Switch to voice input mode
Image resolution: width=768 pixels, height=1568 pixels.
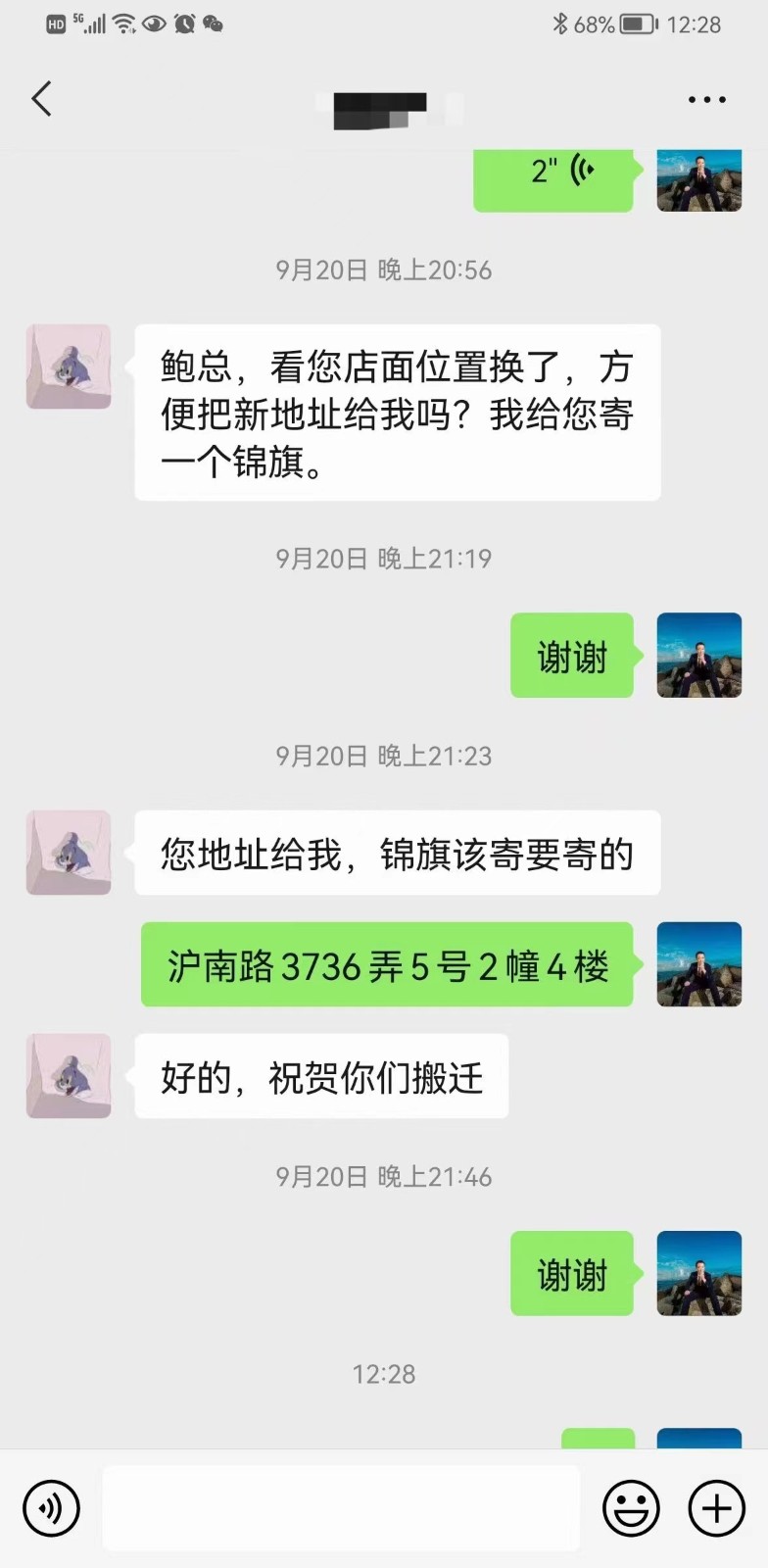pos(50,1508)
